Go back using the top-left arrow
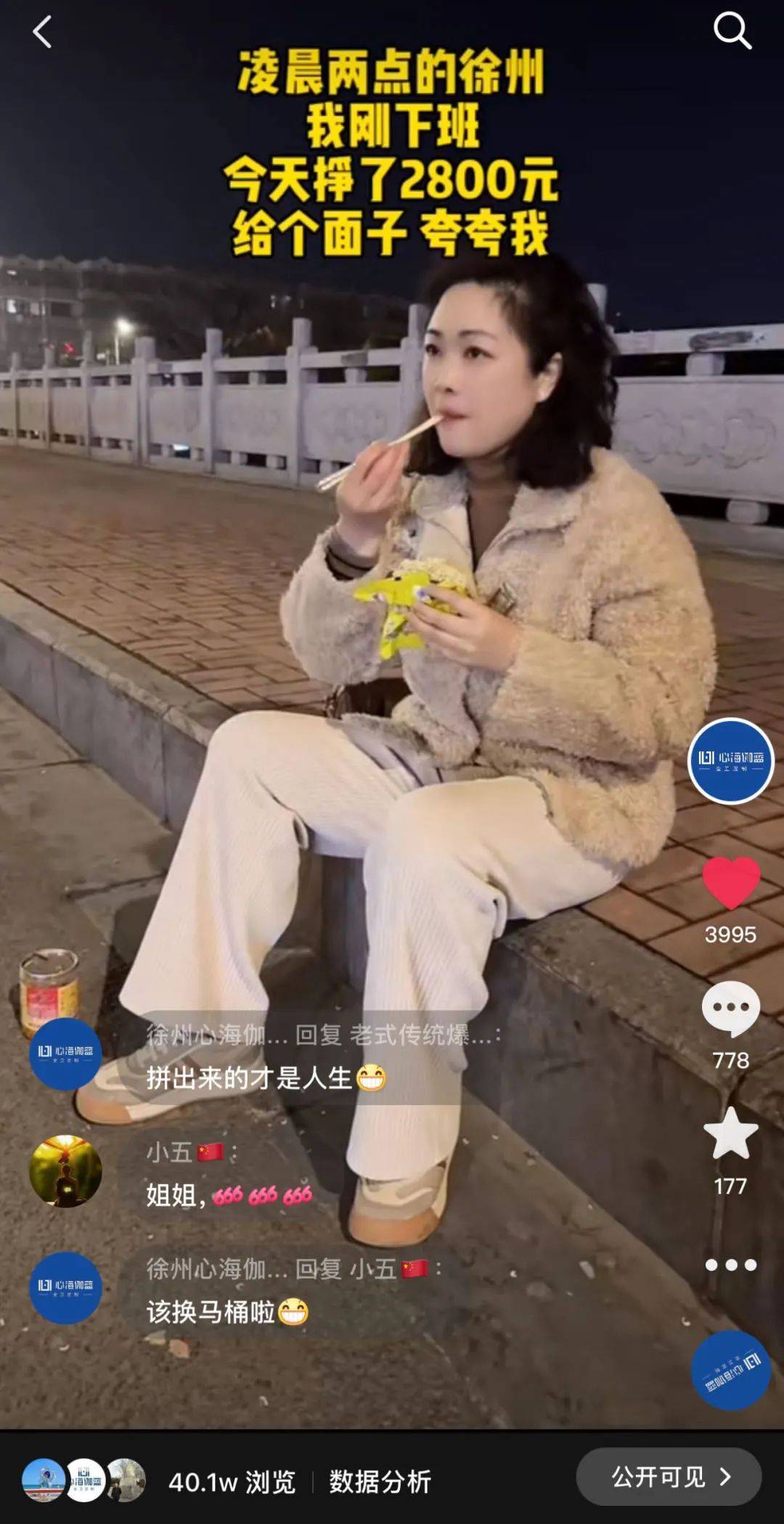The height and width of the screenshot is (1524, 784). click(x=42, y=33)
